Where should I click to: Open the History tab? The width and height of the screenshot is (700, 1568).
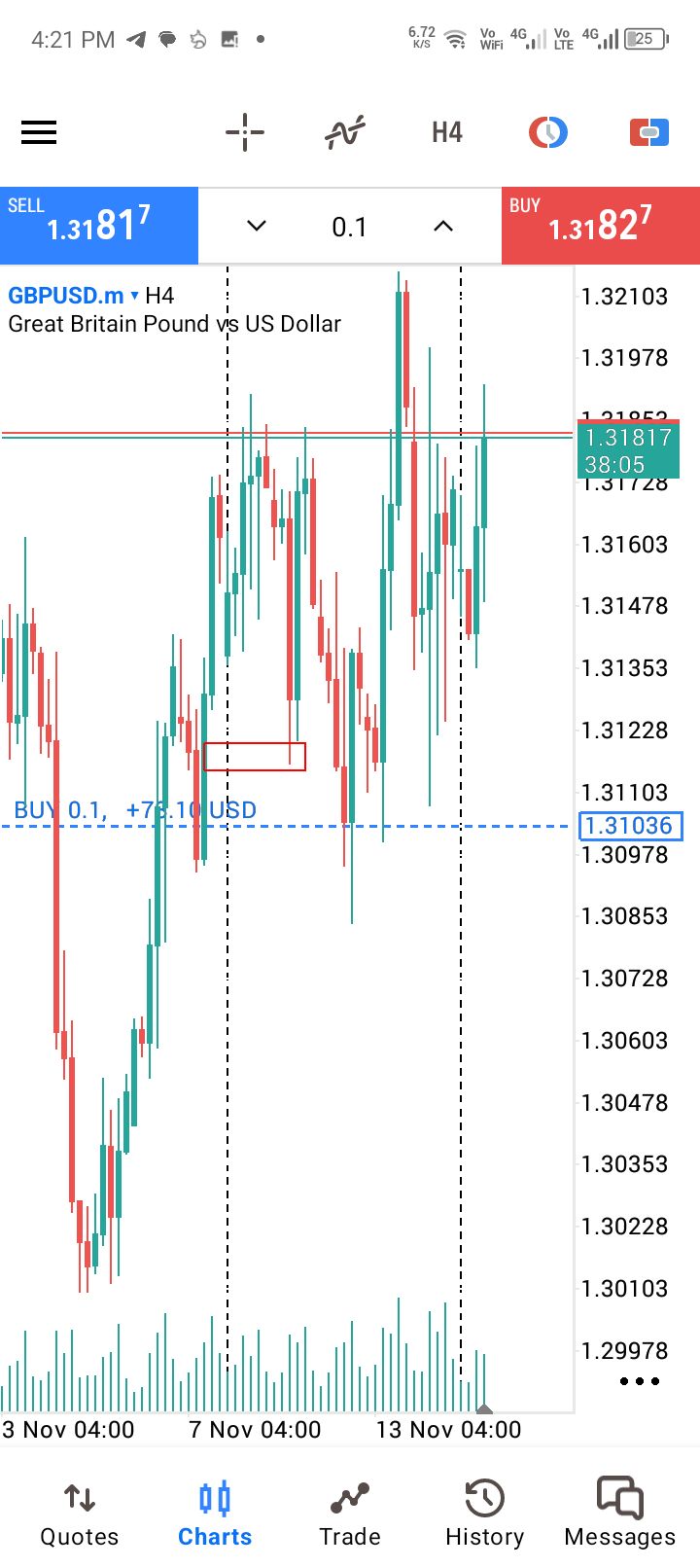click(484, 1512)
